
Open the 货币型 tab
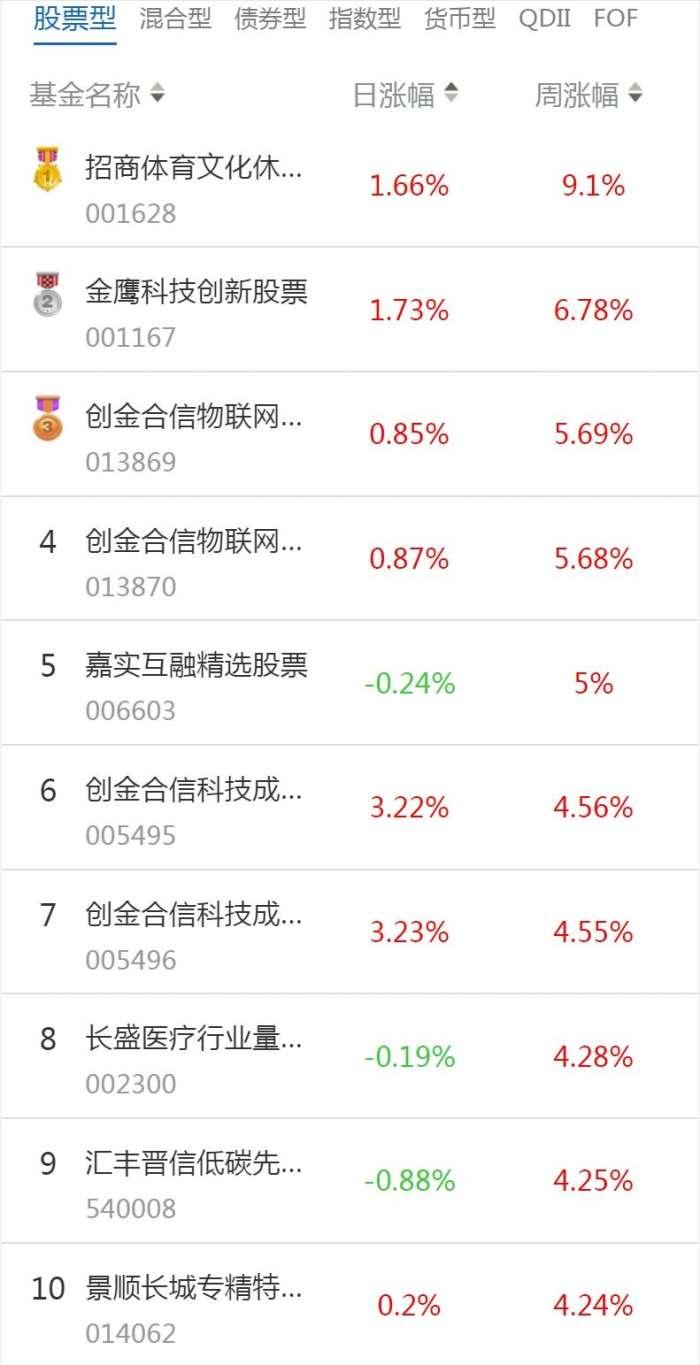tap(460, 19)
